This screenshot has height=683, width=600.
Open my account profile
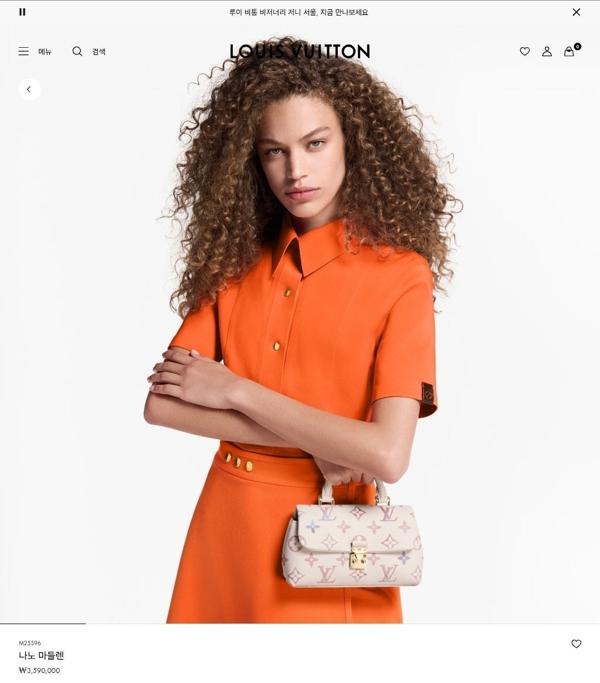[547, 51]
